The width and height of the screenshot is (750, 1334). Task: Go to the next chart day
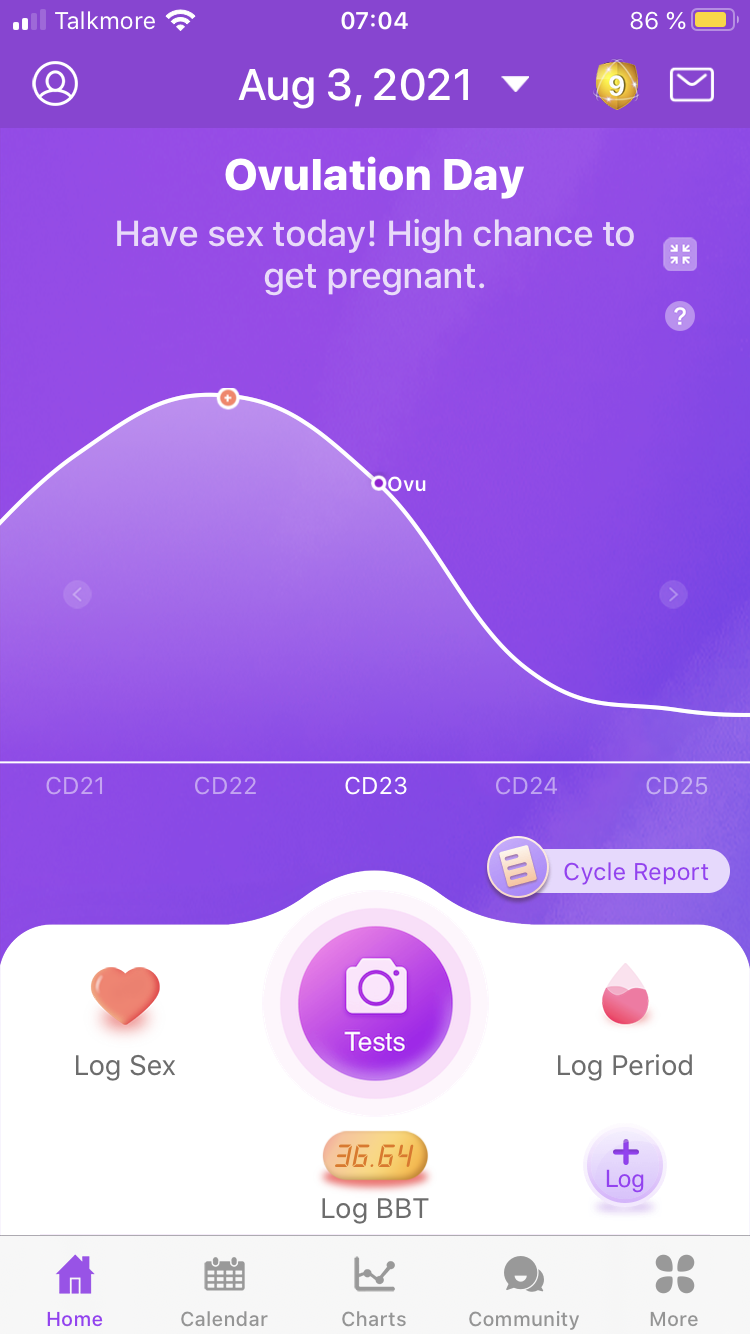[x=673, y=595]
